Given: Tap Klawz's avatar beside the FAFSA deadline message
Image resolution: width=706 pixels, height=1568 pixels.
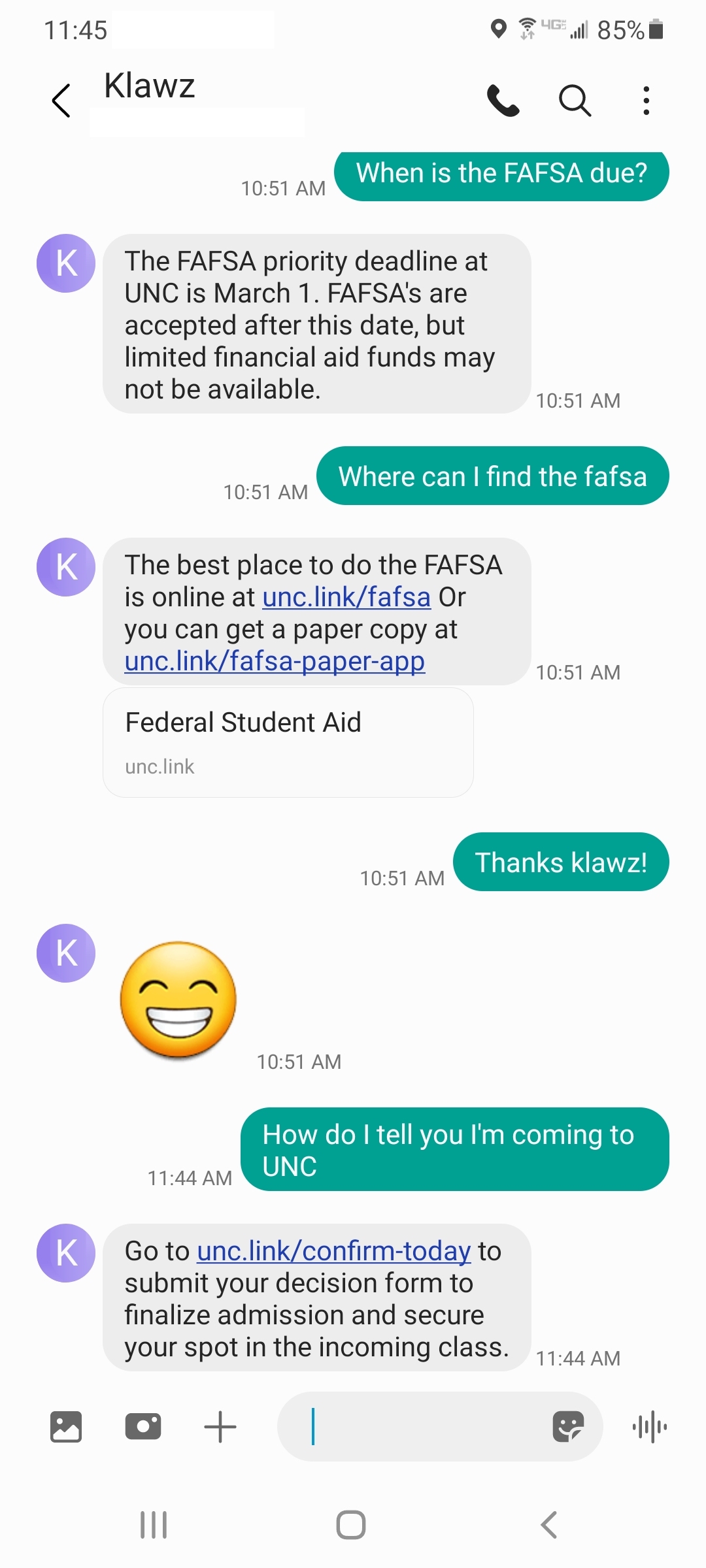Looking at the screenshot, I should [x=66, y=263].
